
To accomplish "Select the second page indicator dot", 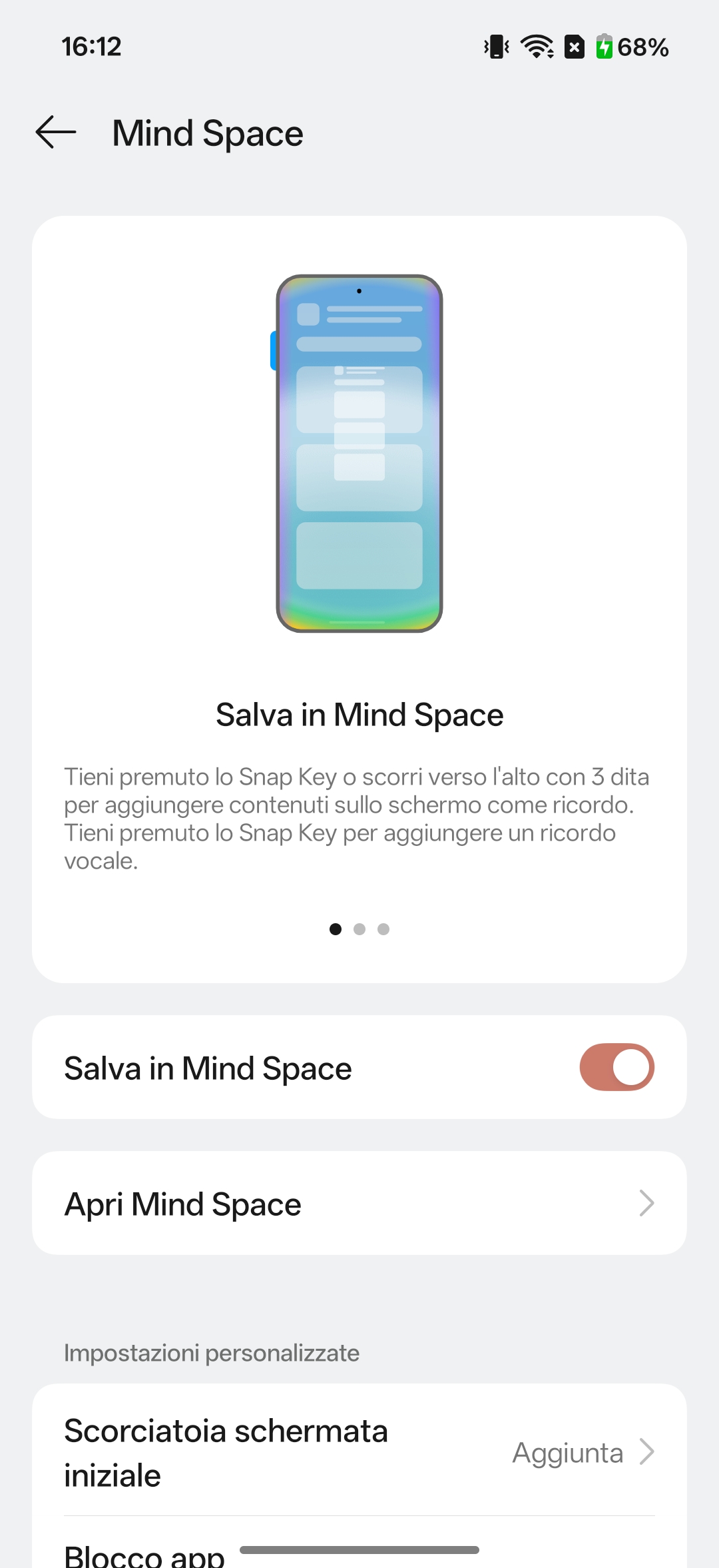I will coord(359,929).
